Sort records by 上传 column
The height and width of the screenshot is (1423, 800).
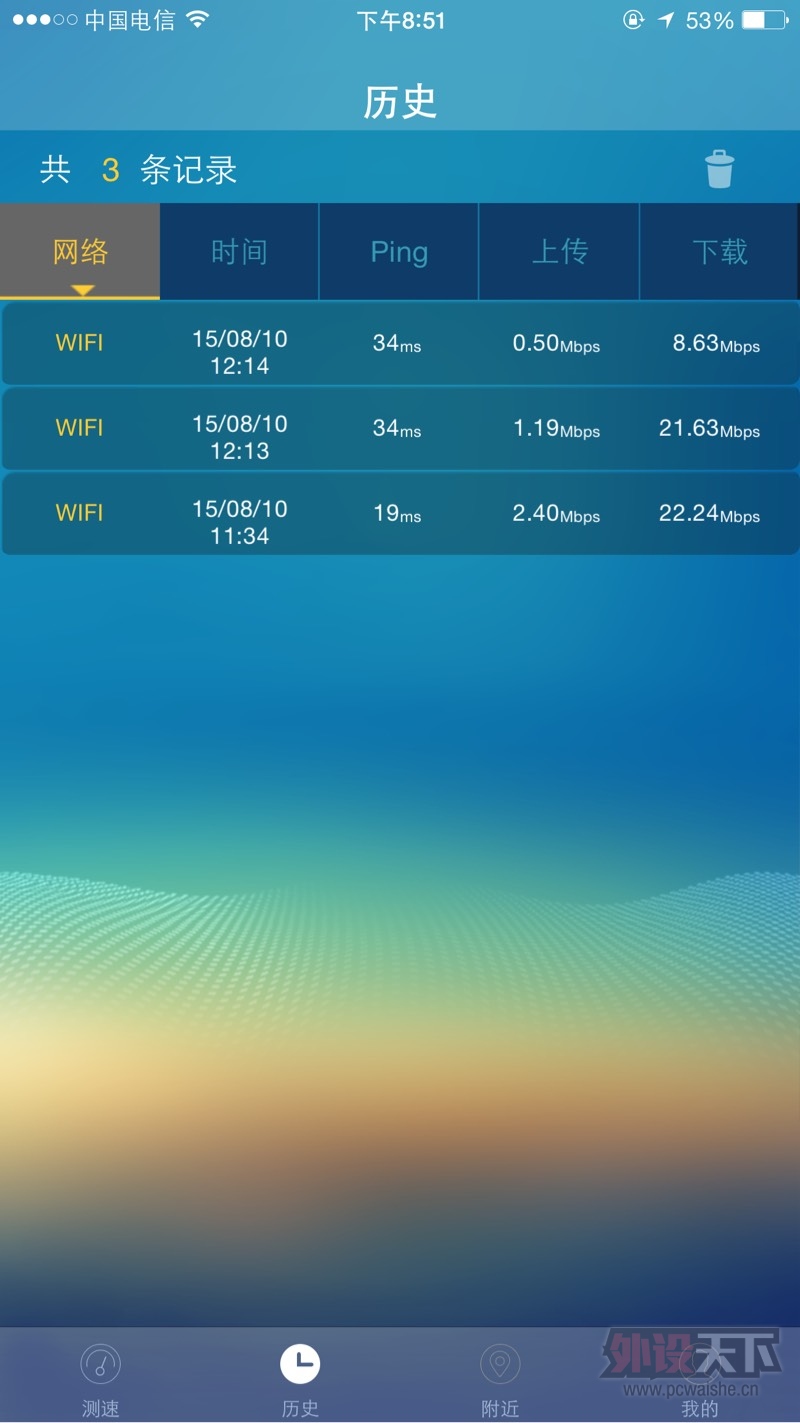pyautogui.click(x=559, y=252)
